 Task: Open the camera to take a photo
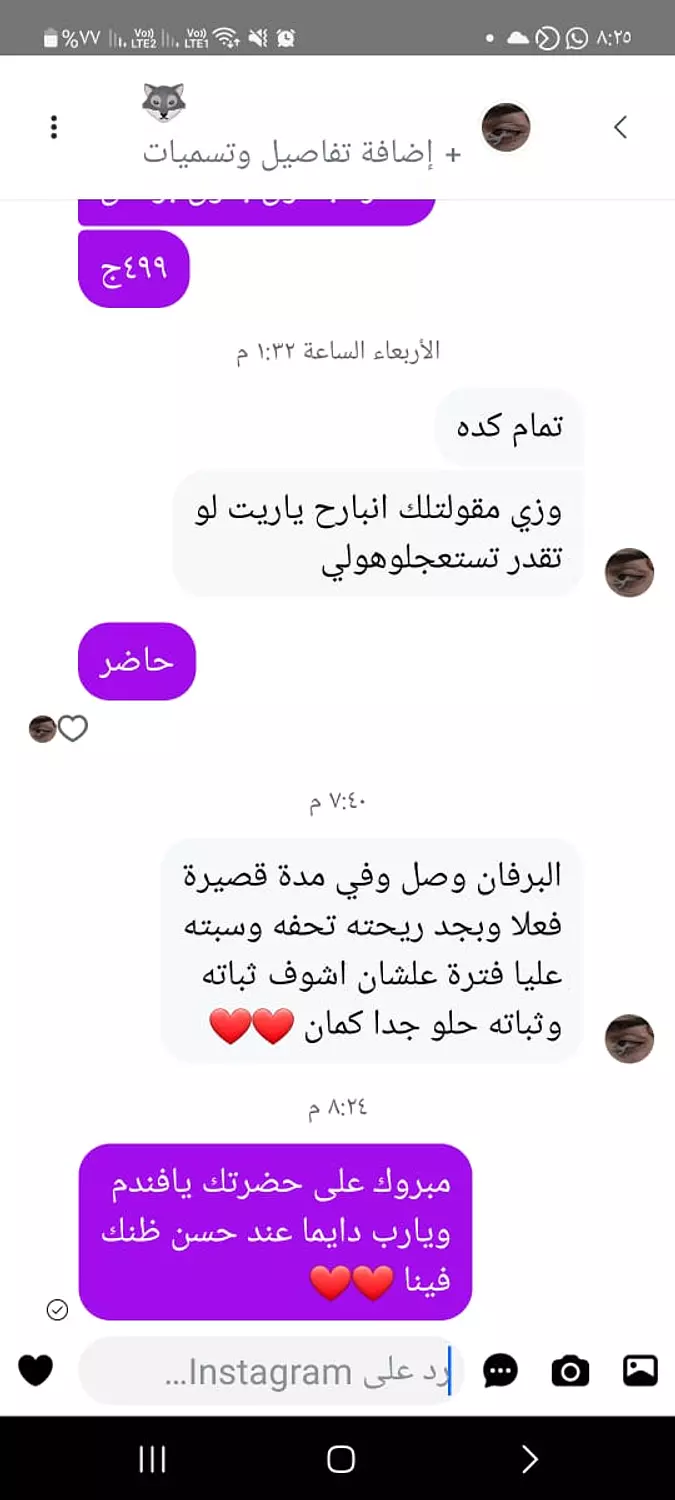point(570,1370)
